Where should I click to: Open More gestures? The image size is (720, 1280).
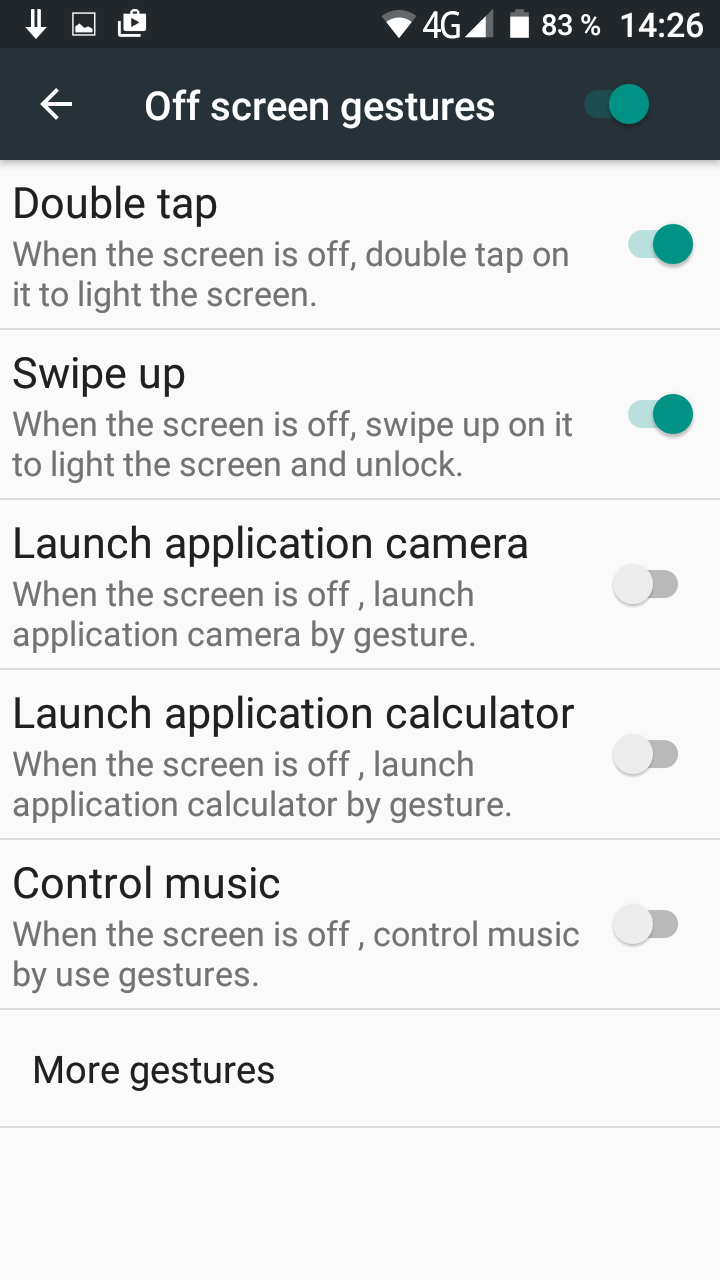(x=360, y=1069)
